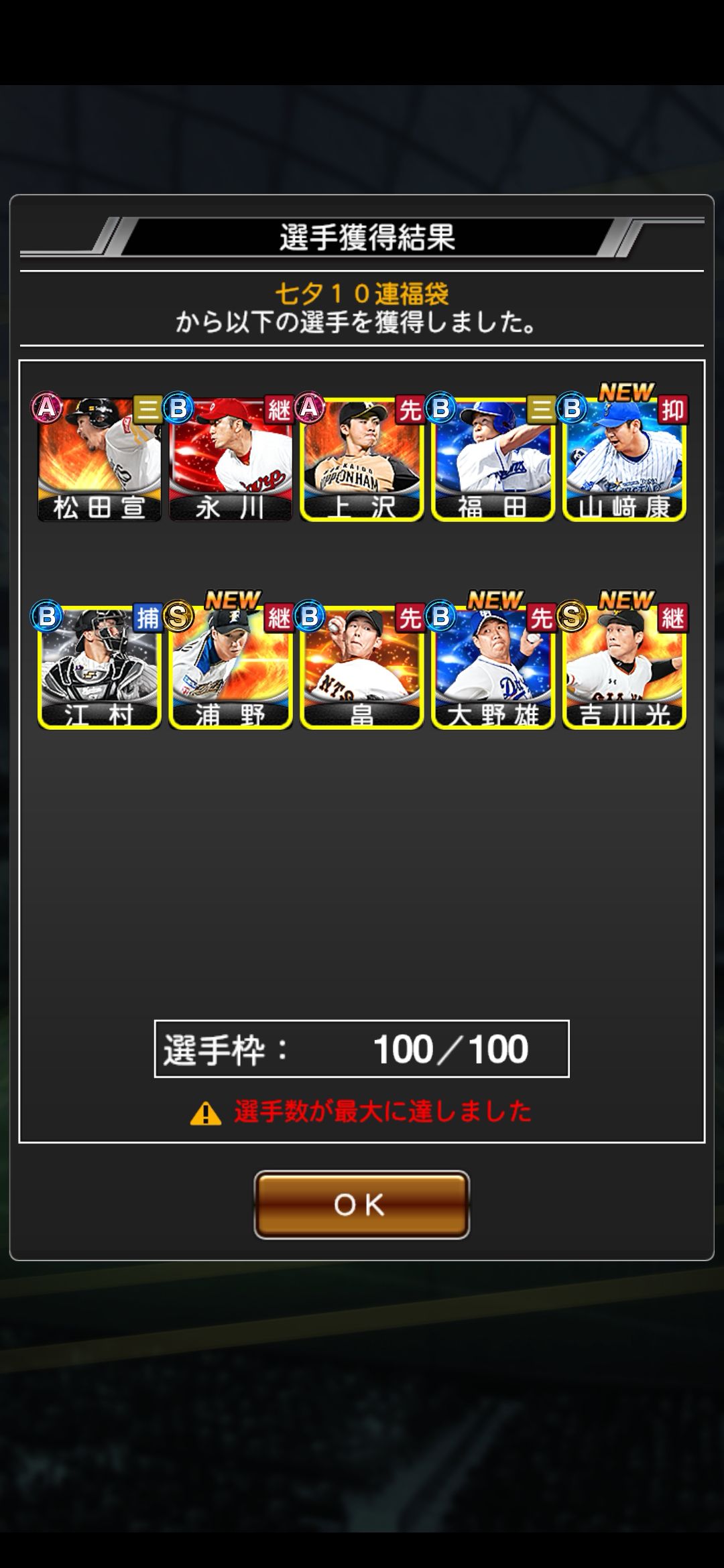View the 上沢 player card

362,459
